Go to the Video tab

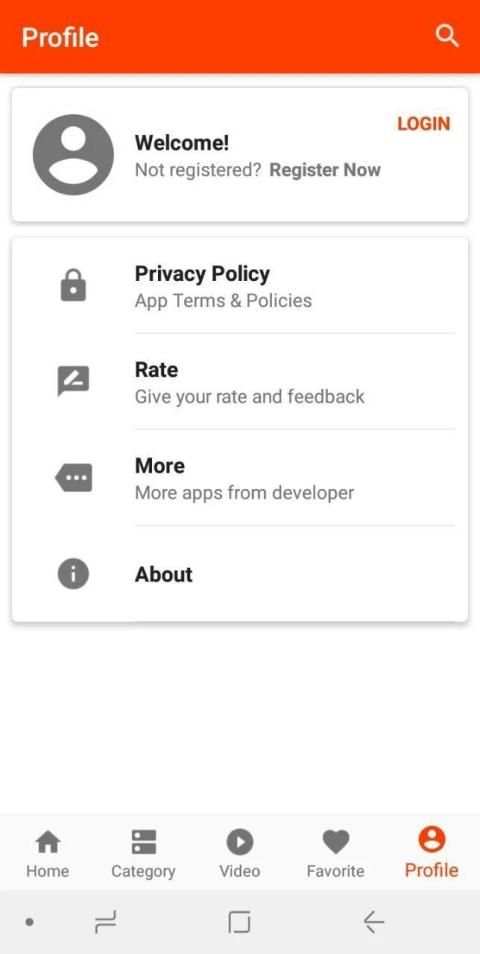[240, 854]
